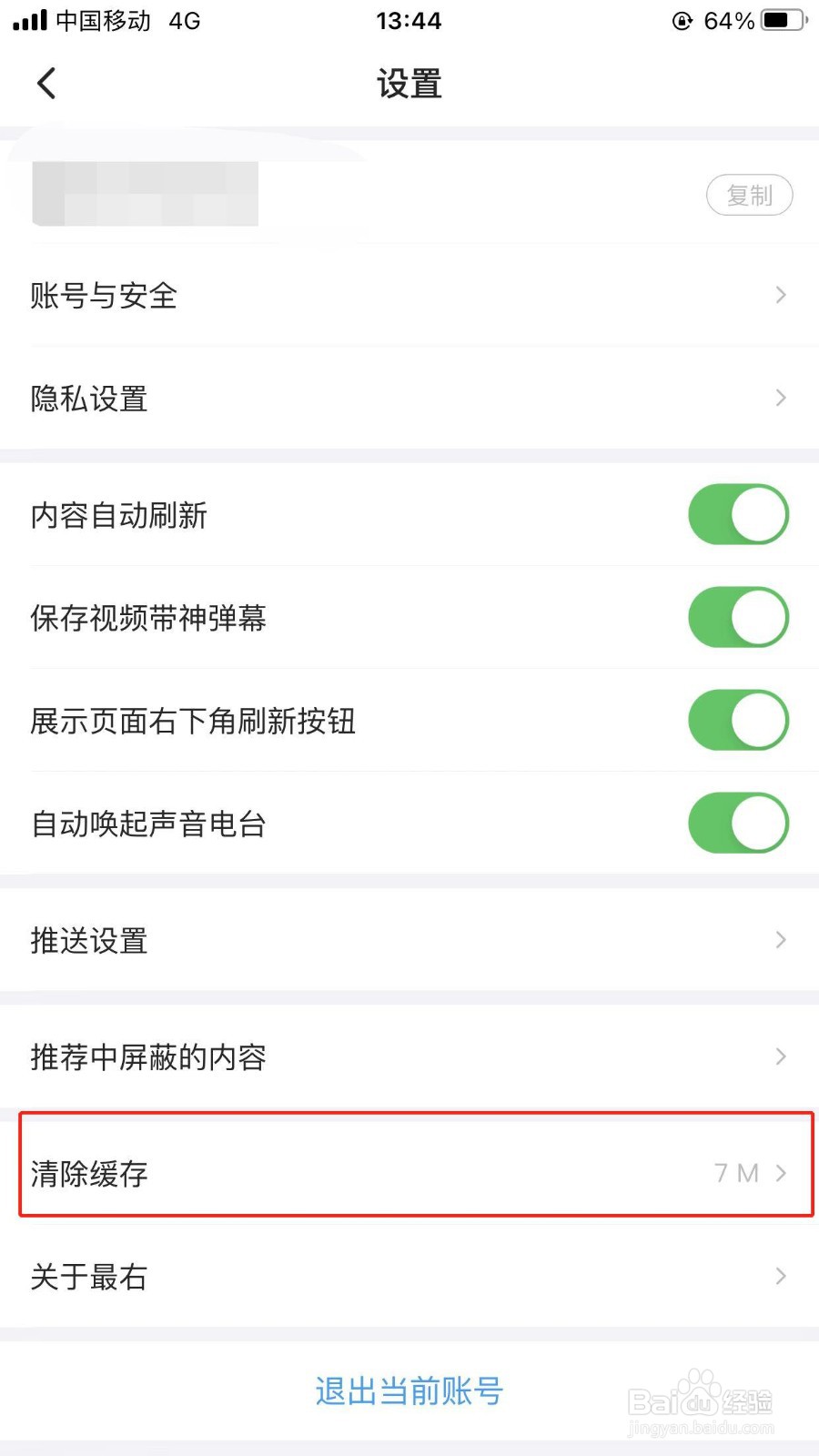Image resolution: width=819 pixels, height=1456 pixels.
Task: Tap the clock showing 13:44
Action: pos(408,20)
